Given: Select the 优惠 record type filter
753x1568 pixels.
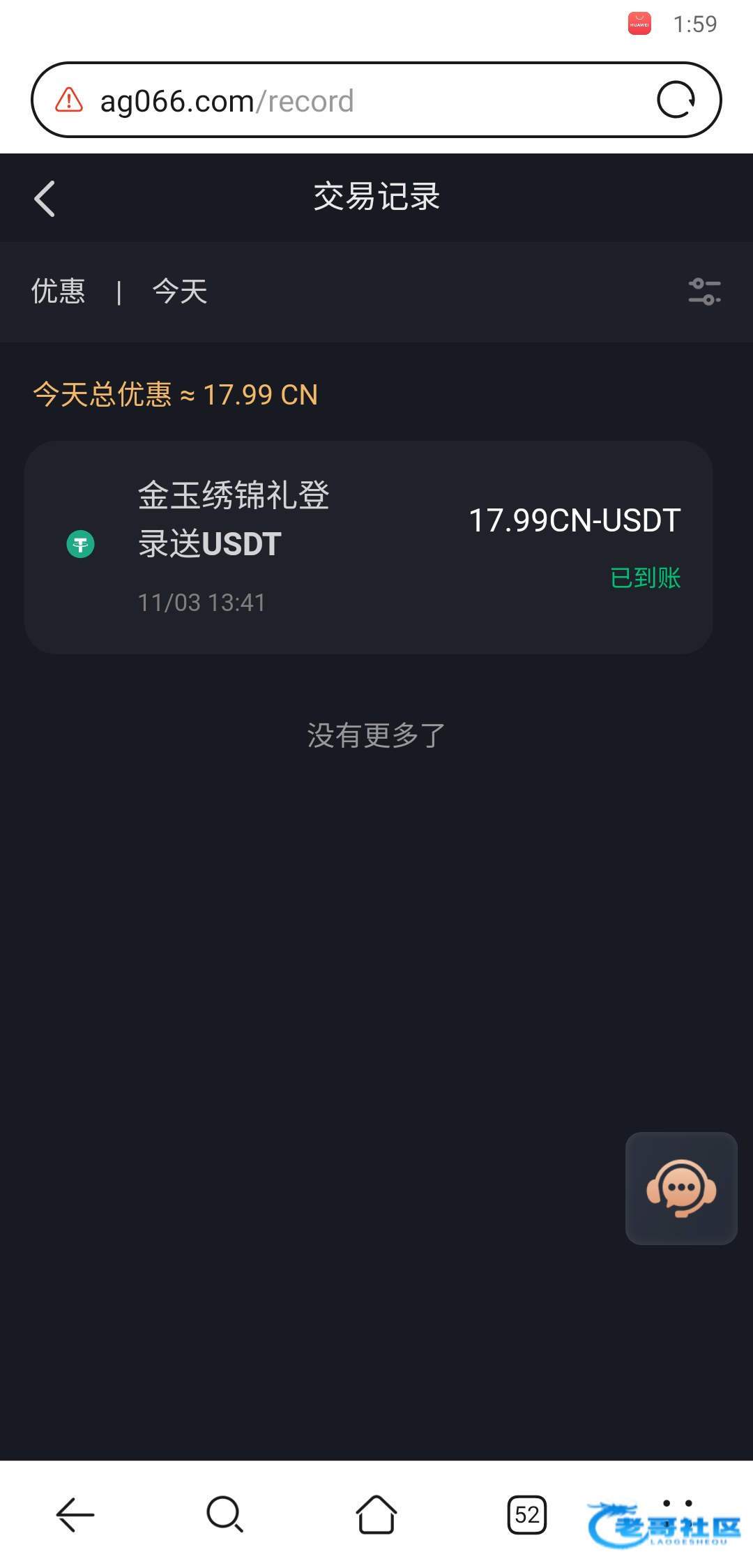Looking at the screenshot, I should coord(59,292).
